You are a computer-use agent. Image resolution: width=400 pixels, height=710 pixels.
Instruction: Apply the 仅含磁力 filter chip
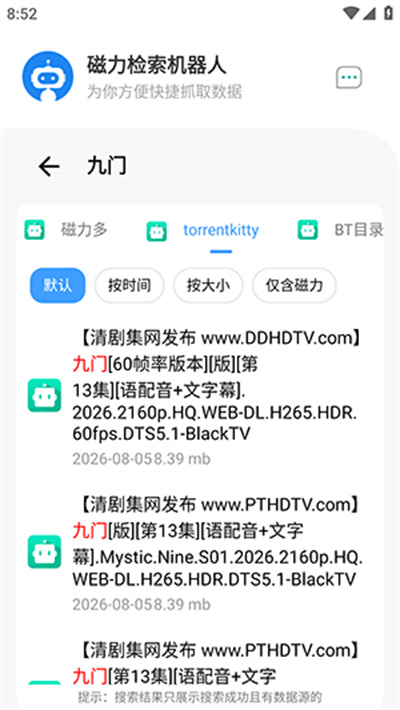[294, 285]
